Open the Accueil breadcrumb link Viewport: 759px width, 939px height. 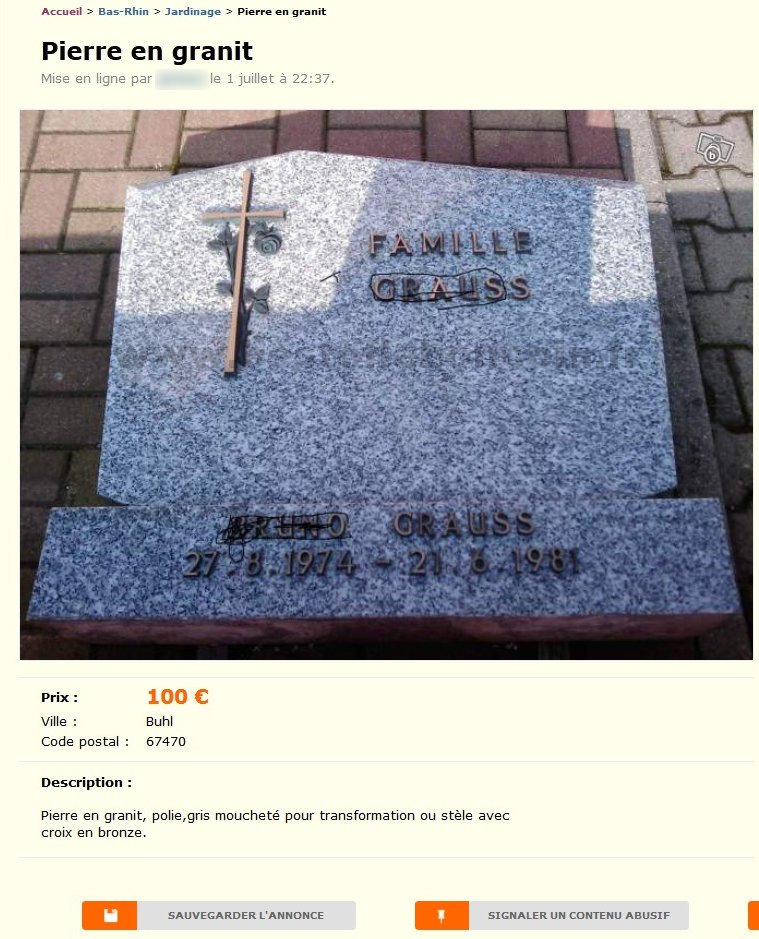[x=61, y=12]
